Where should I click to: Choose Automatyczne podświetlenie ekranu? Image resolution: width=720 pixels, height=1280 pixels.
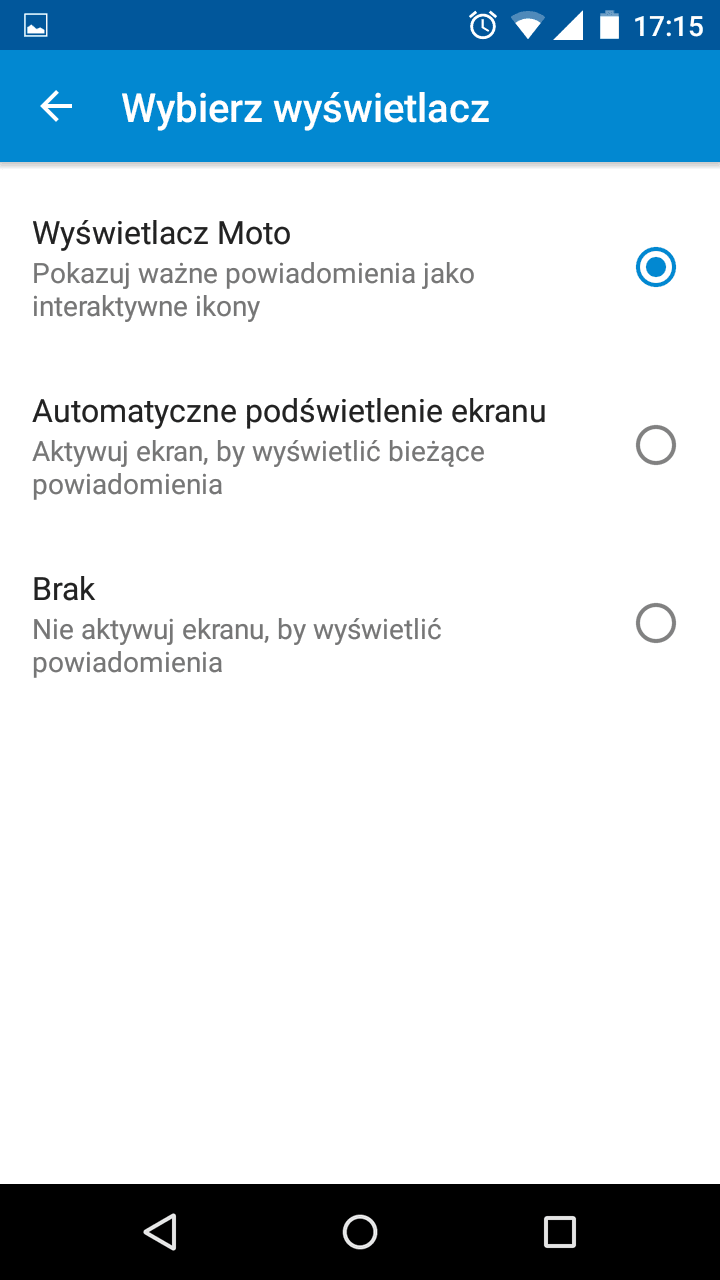(x=360, y=446)
